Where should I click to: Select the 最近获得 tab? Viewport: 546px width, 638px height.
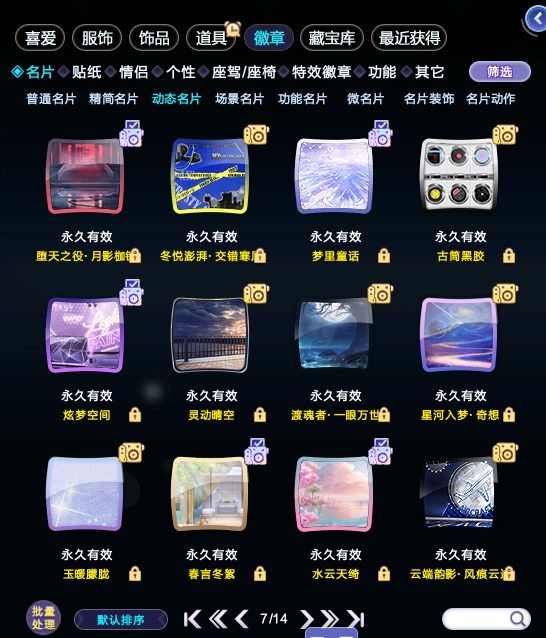coord(409,38)
